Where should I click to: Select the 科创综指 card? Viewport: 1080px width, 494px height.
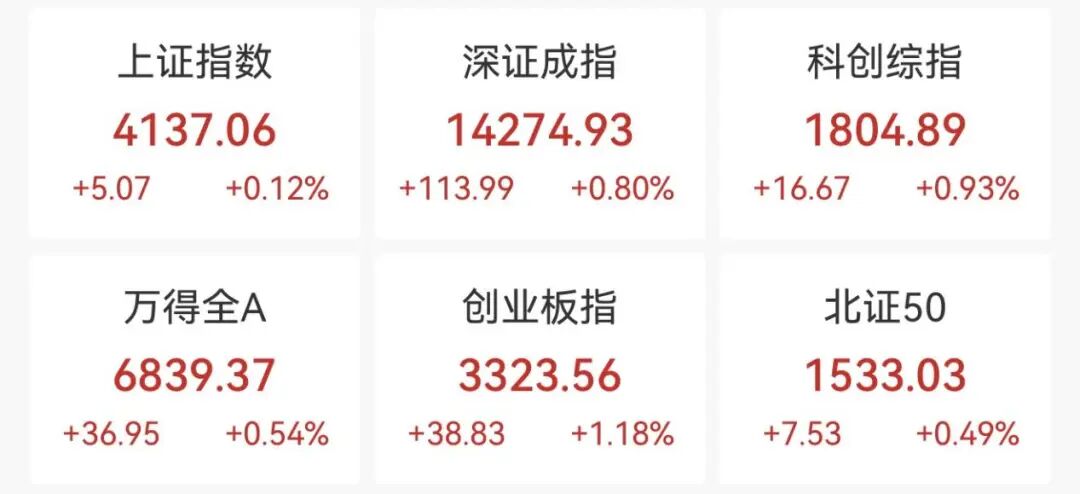point(885,125)
